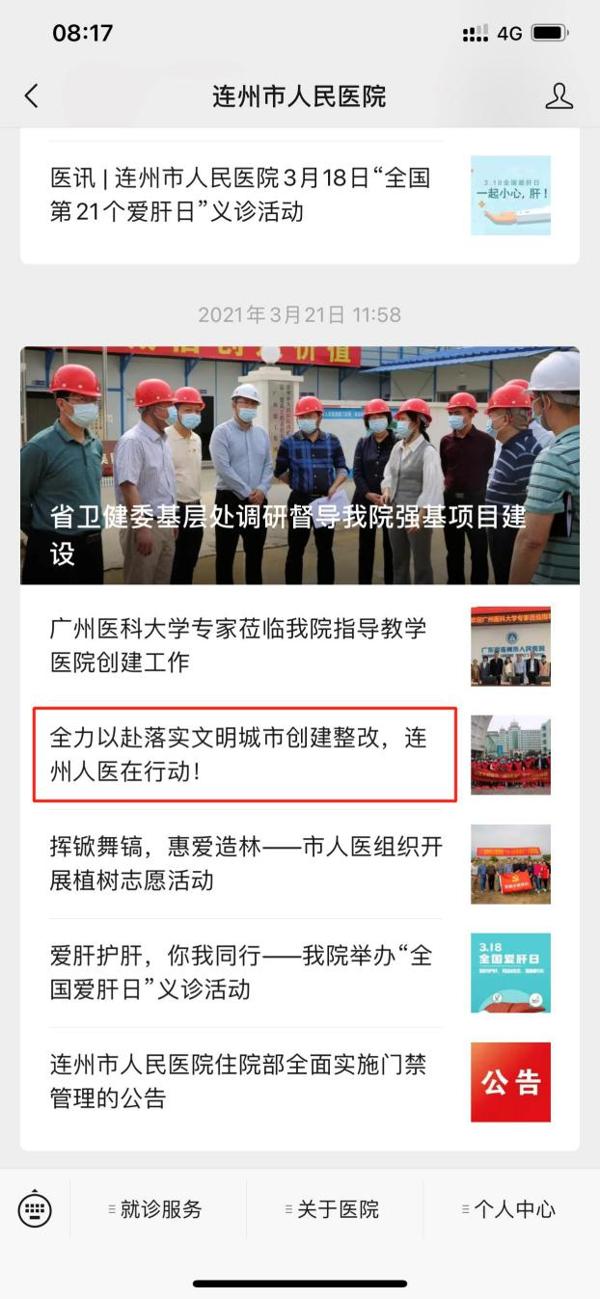The width and height of the screenshot is (600, 1299).
Task: Open the 全力以赴落实文明城市创建整改 article
Action: [x=240, y=754]
